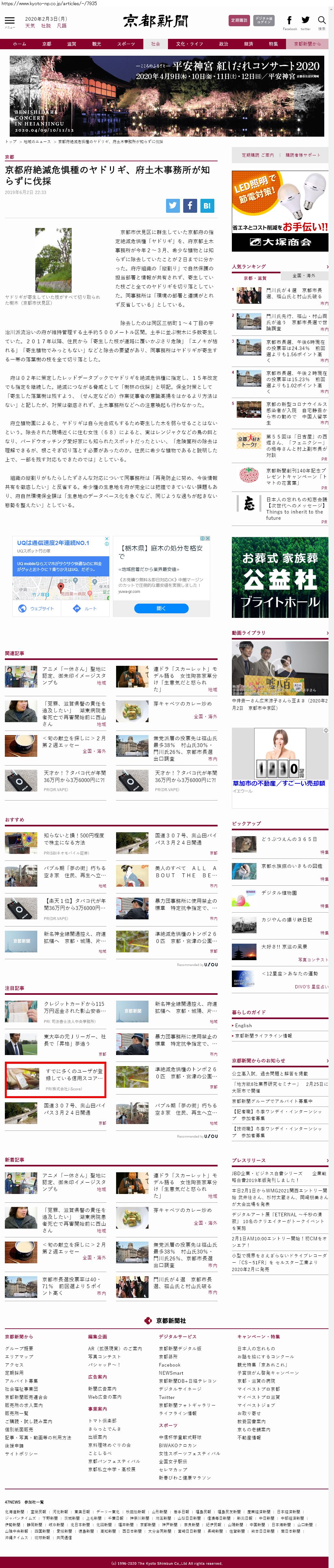Share the article on Twitter
334x1568 pixels.
point(173,206)
